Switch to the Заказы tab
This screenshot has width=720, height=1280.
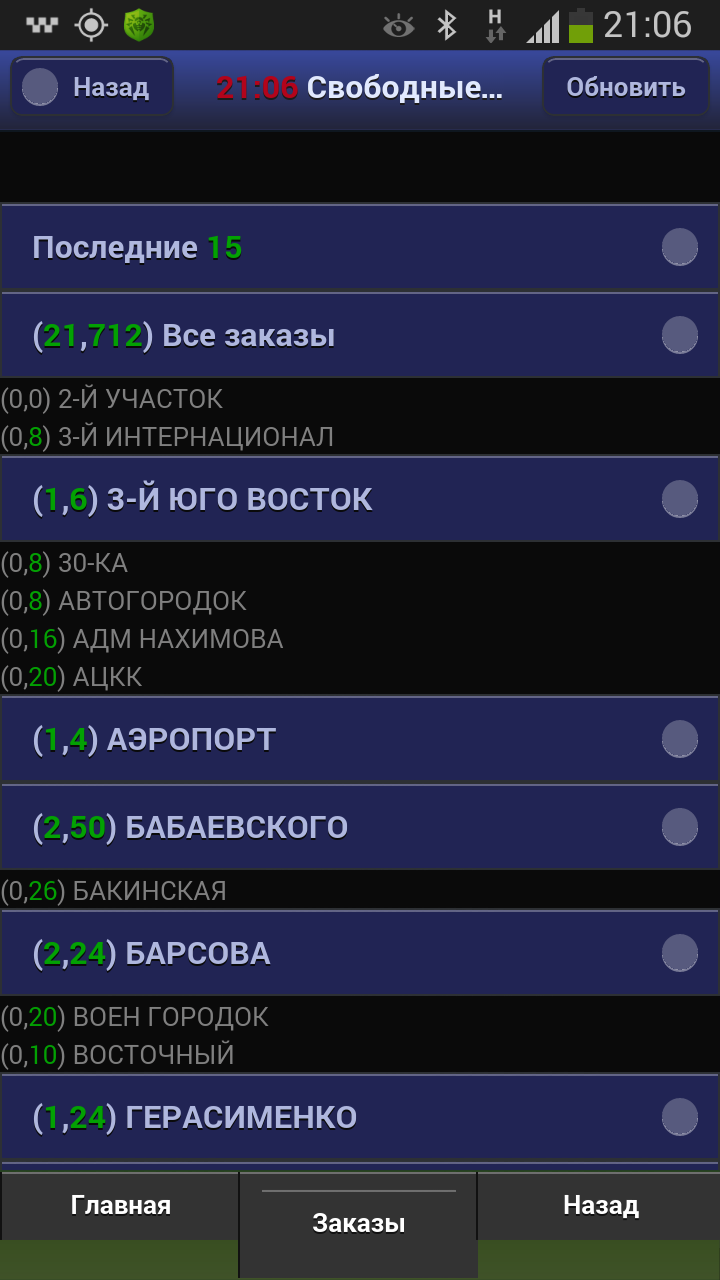(x=359, y=1224)
